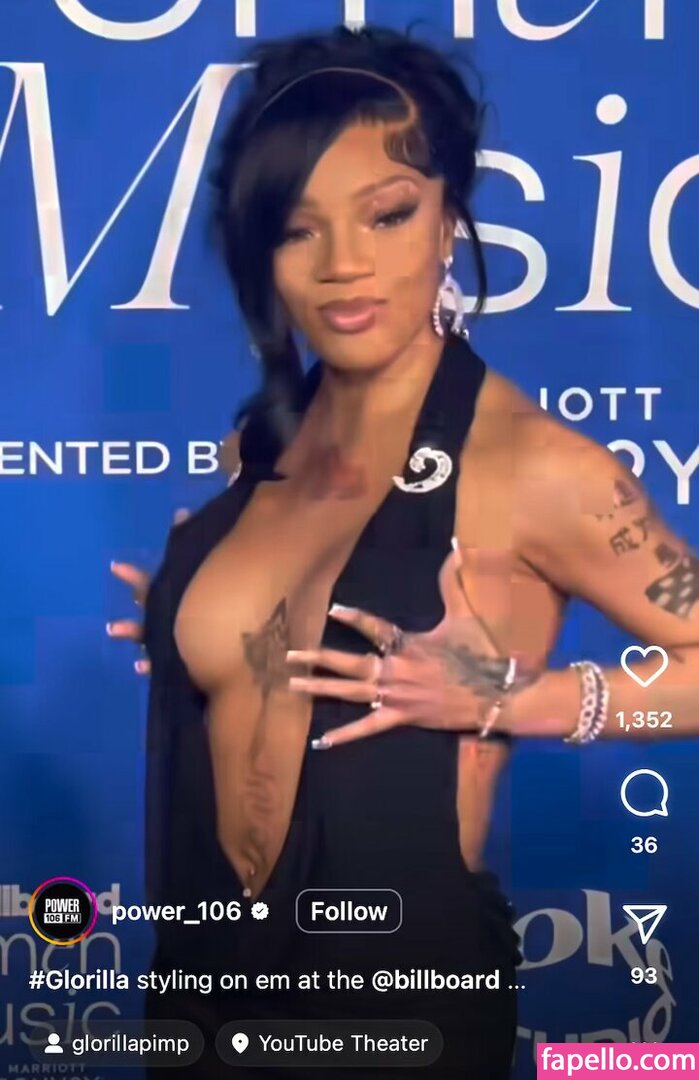Open the YouTube Theater location chip
The image size is (699, 1080).
click(330, 1044)
